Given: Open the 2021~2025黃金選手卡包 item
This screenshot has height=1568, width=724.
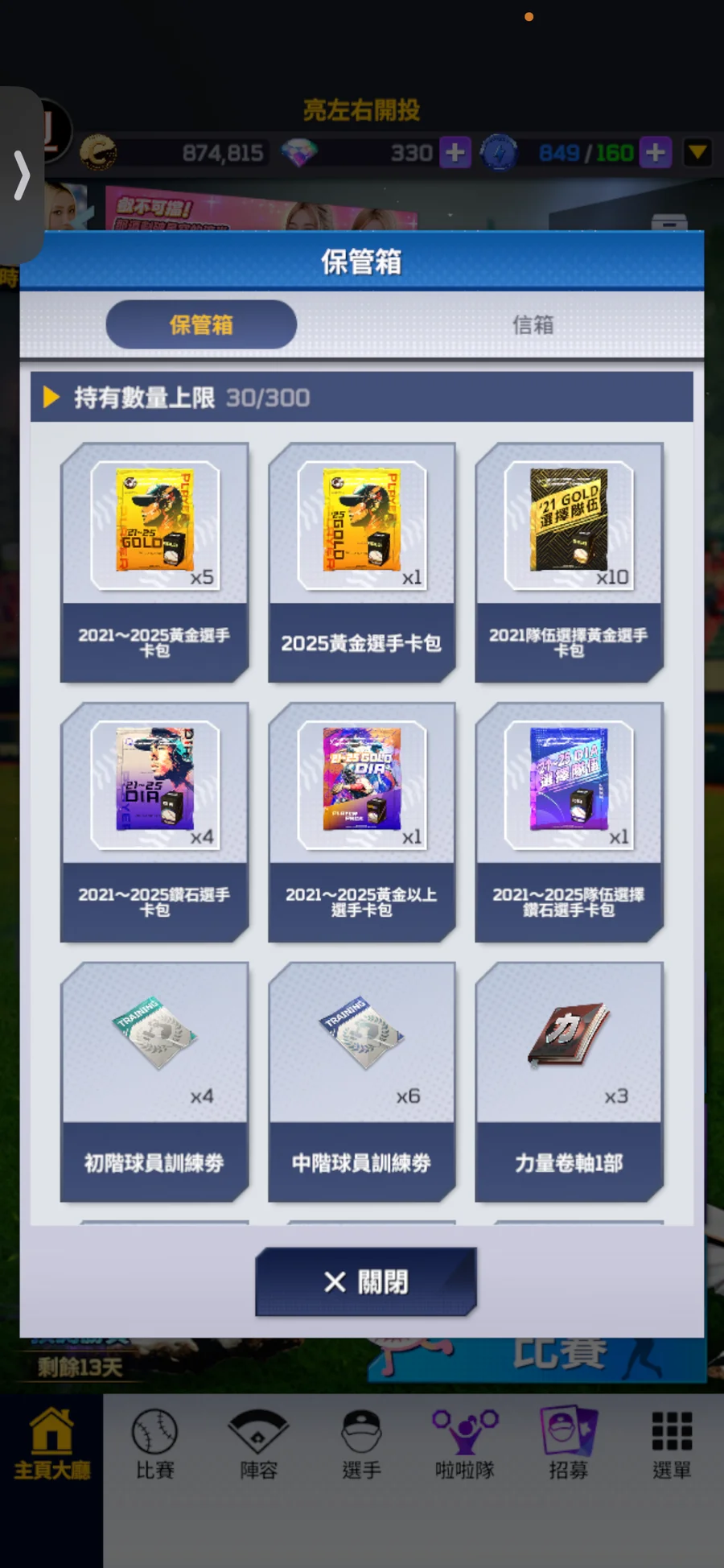Looking at the screenshot, I should [154, 562].
